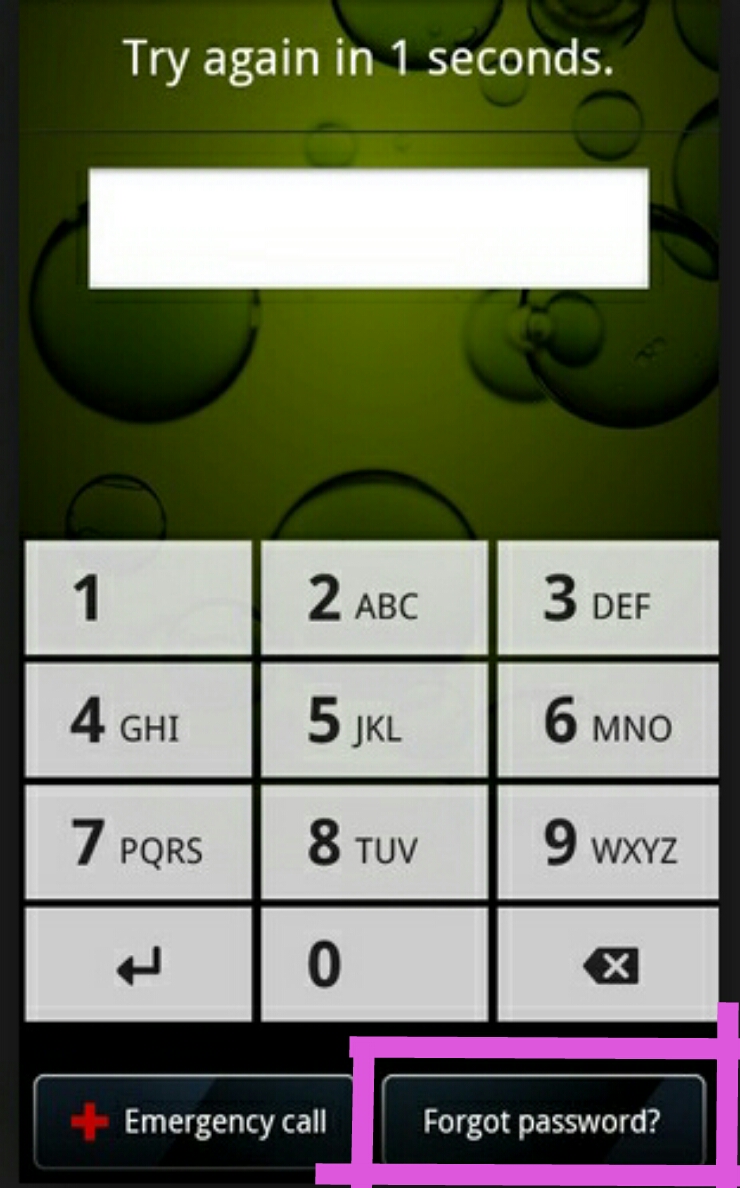The image size is (740, 1188).
Task: Delete last digit with backspace key
Action: tap(608, 964)
